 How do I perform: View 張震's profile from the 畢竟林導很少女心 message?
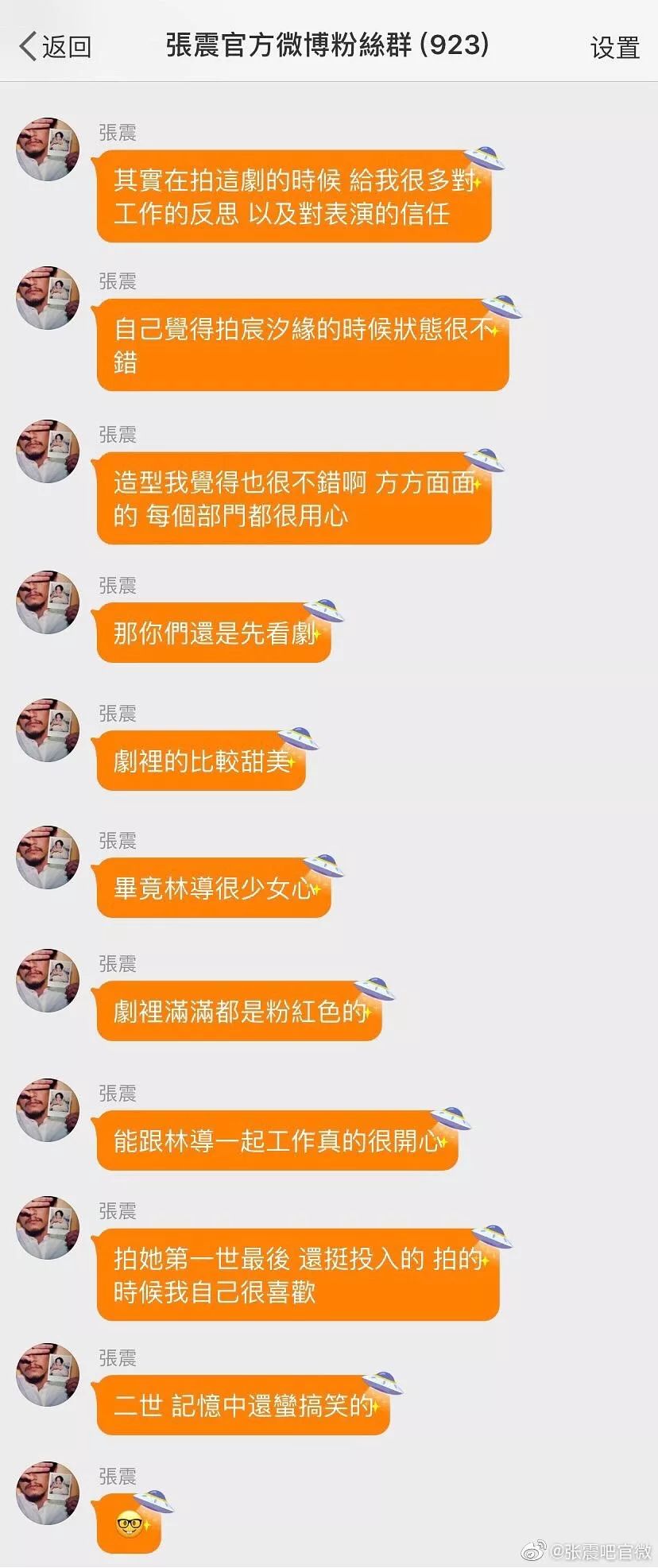48,857
